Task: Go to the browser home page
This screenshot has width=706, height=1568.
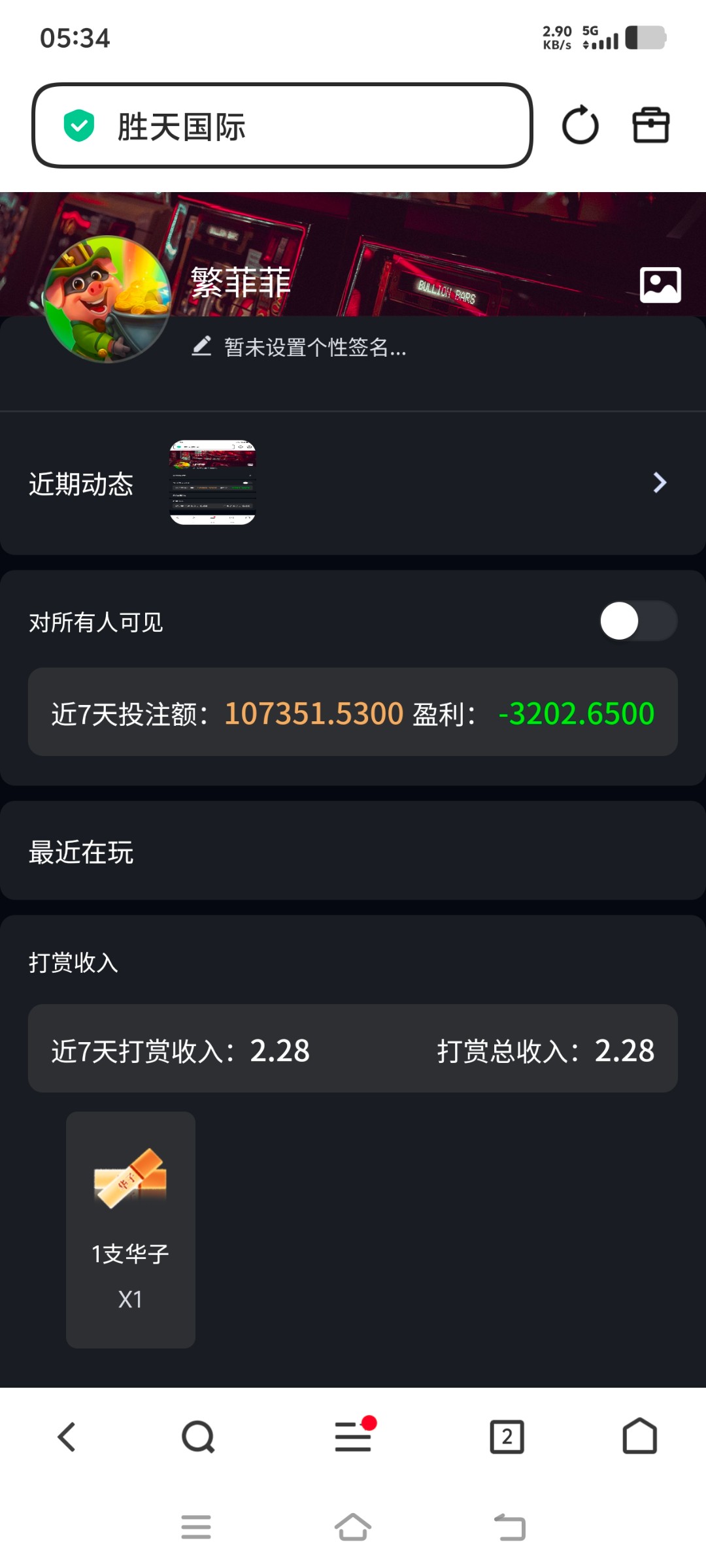Action: (x=639, y=1437)
